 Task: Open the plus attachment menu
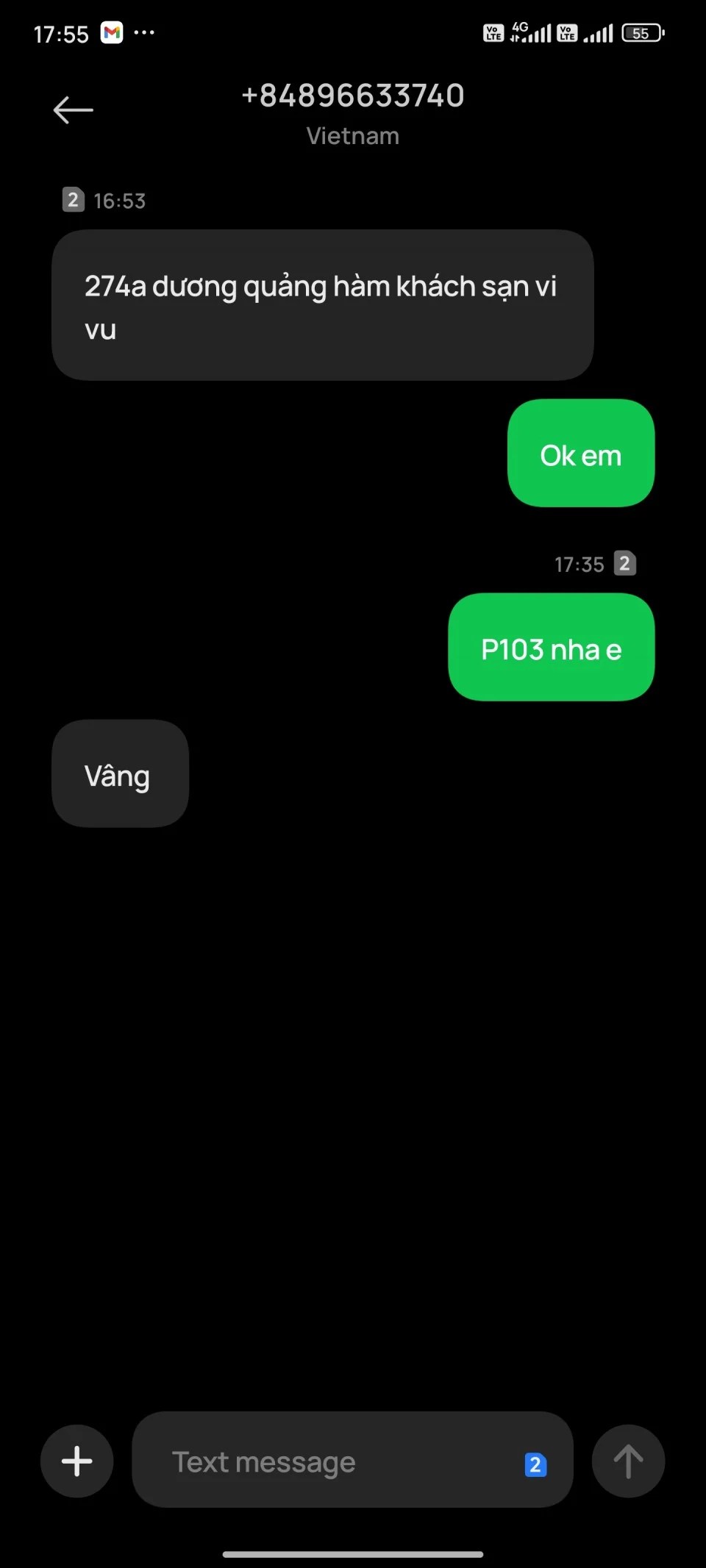[77, 1461]
